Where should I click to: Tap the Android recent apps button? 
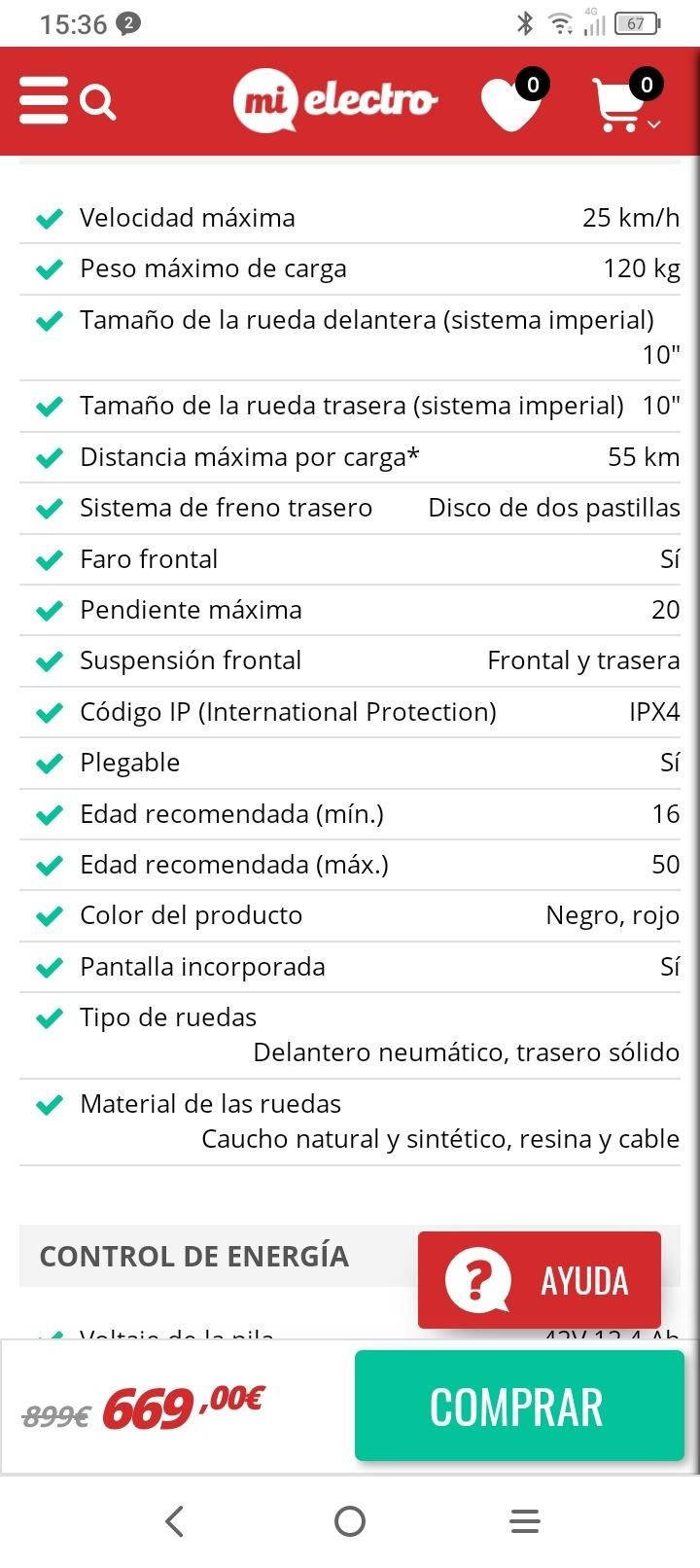tap(524, 1520)
